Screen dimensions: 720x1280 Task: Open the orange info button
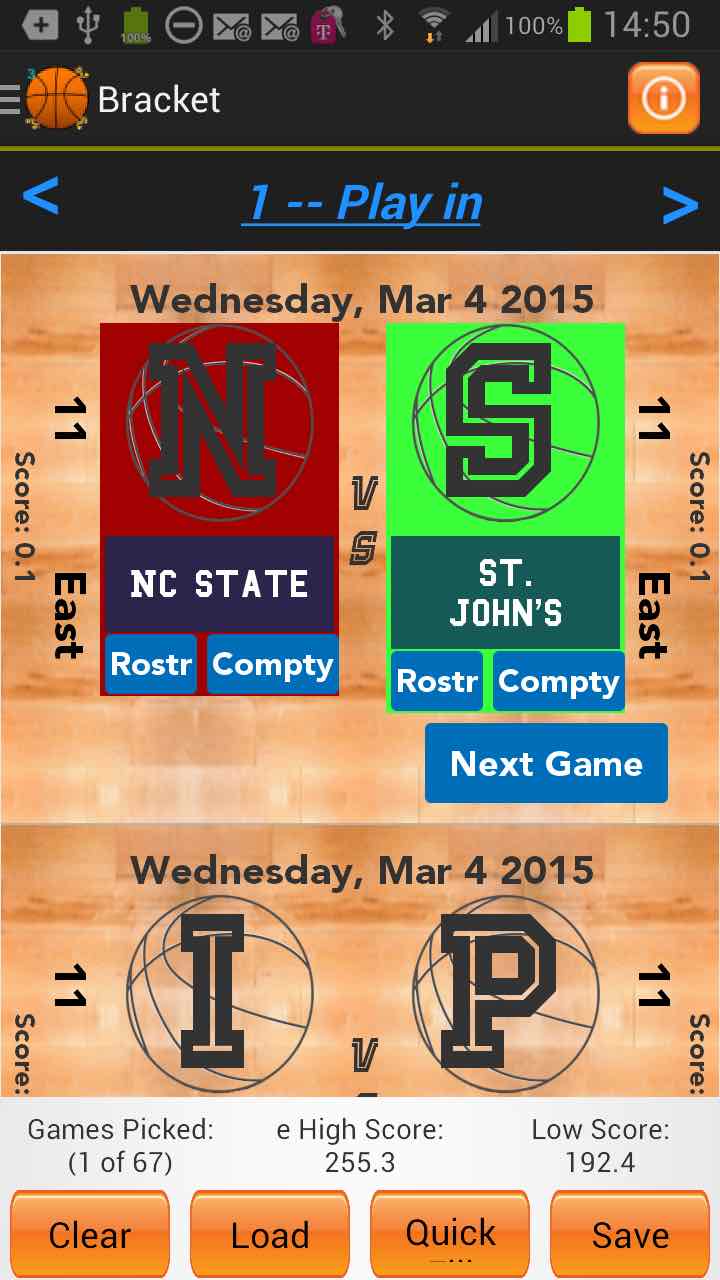(663, 98)
